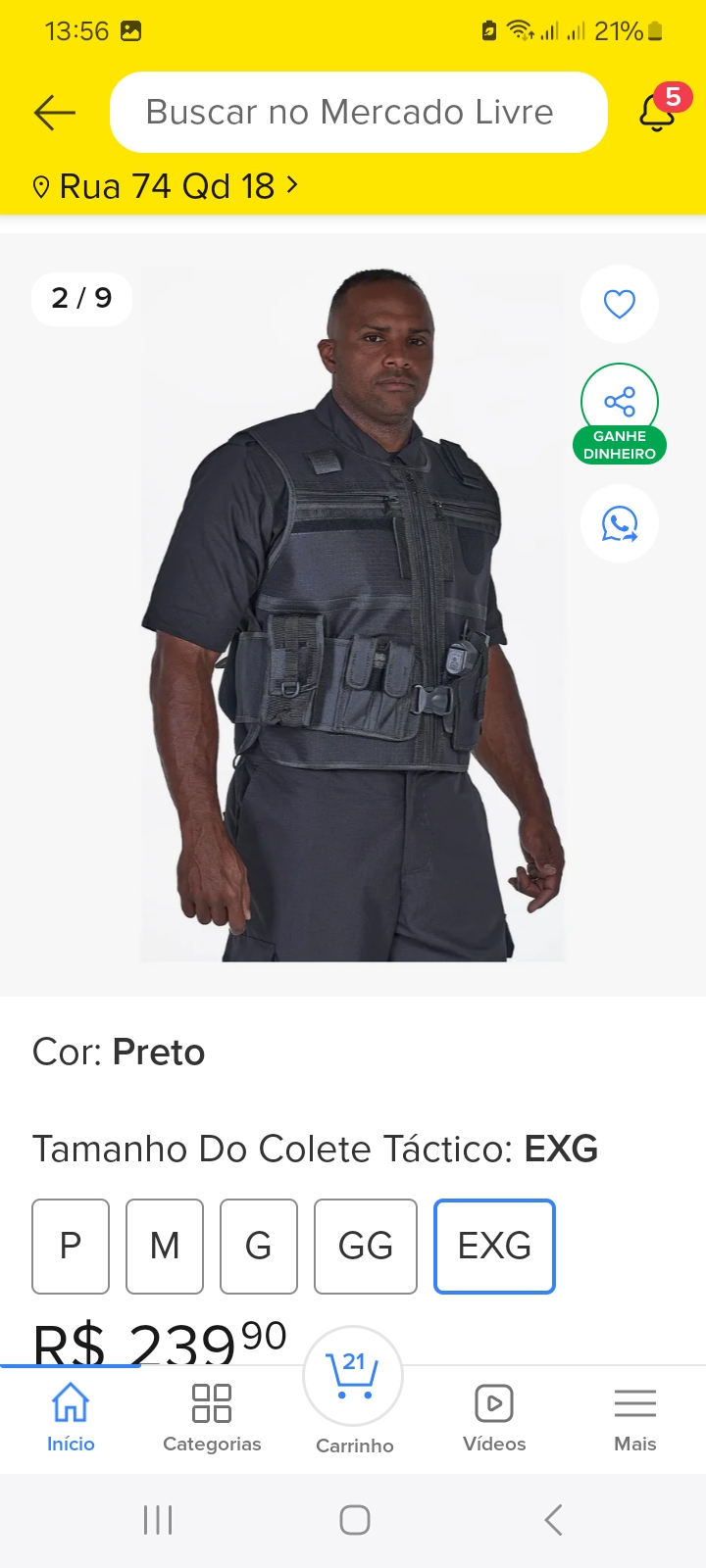706x1568 pixels.
Task: Select size M
Action: pyautogui.click(x=165, y=1246)
